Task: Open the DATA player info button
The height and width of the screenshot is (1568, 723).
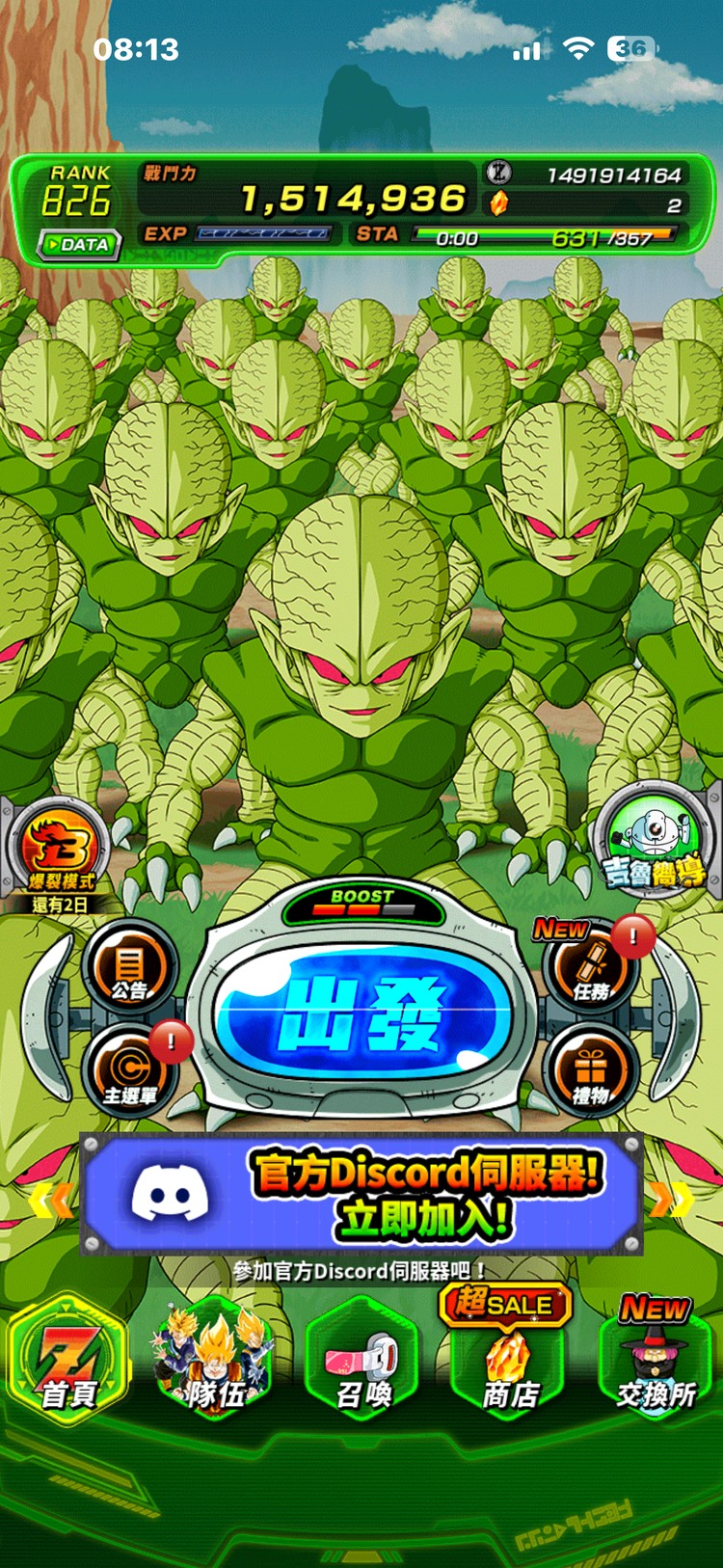Action: click(79, 245)
